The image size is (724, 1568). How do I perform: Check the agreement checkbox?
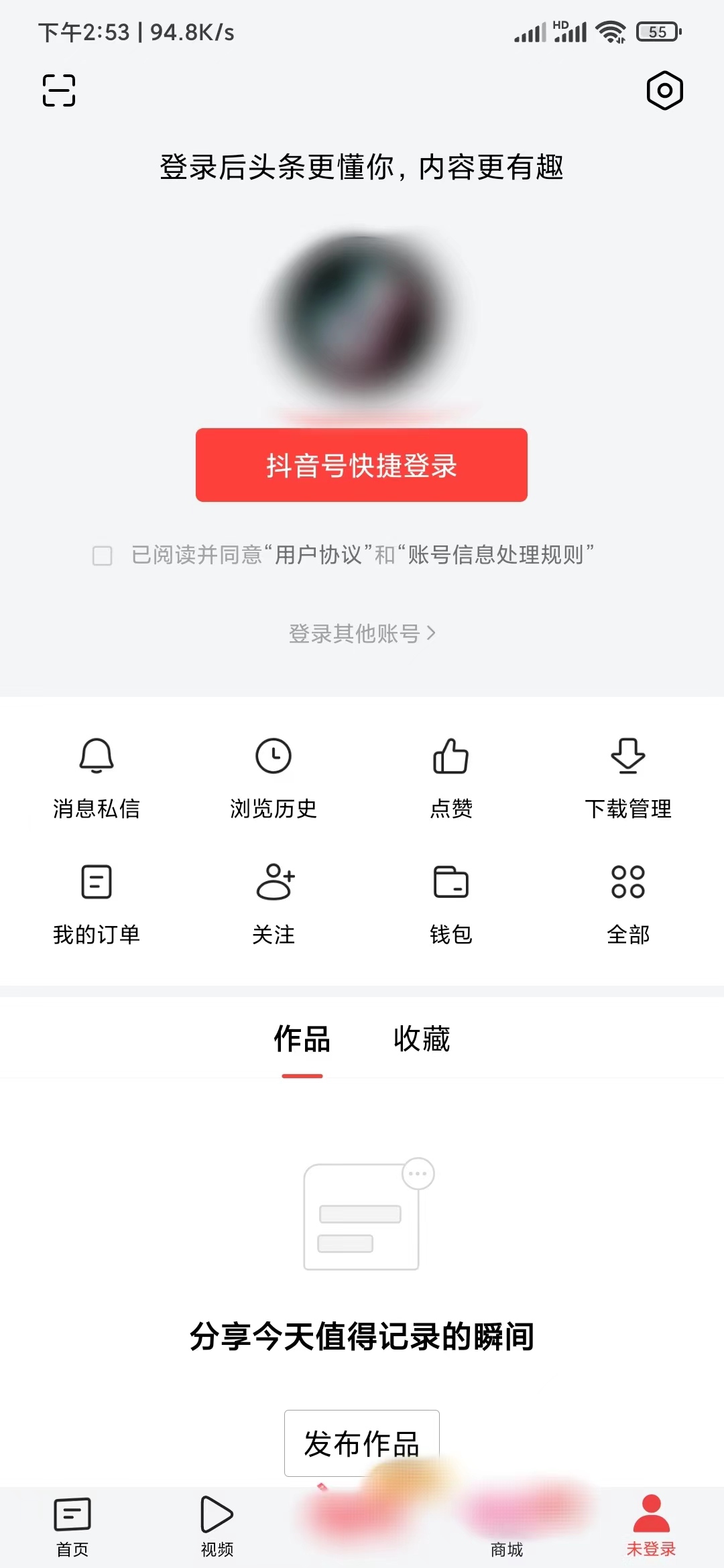pyautogui.click(x=103, y=556)
